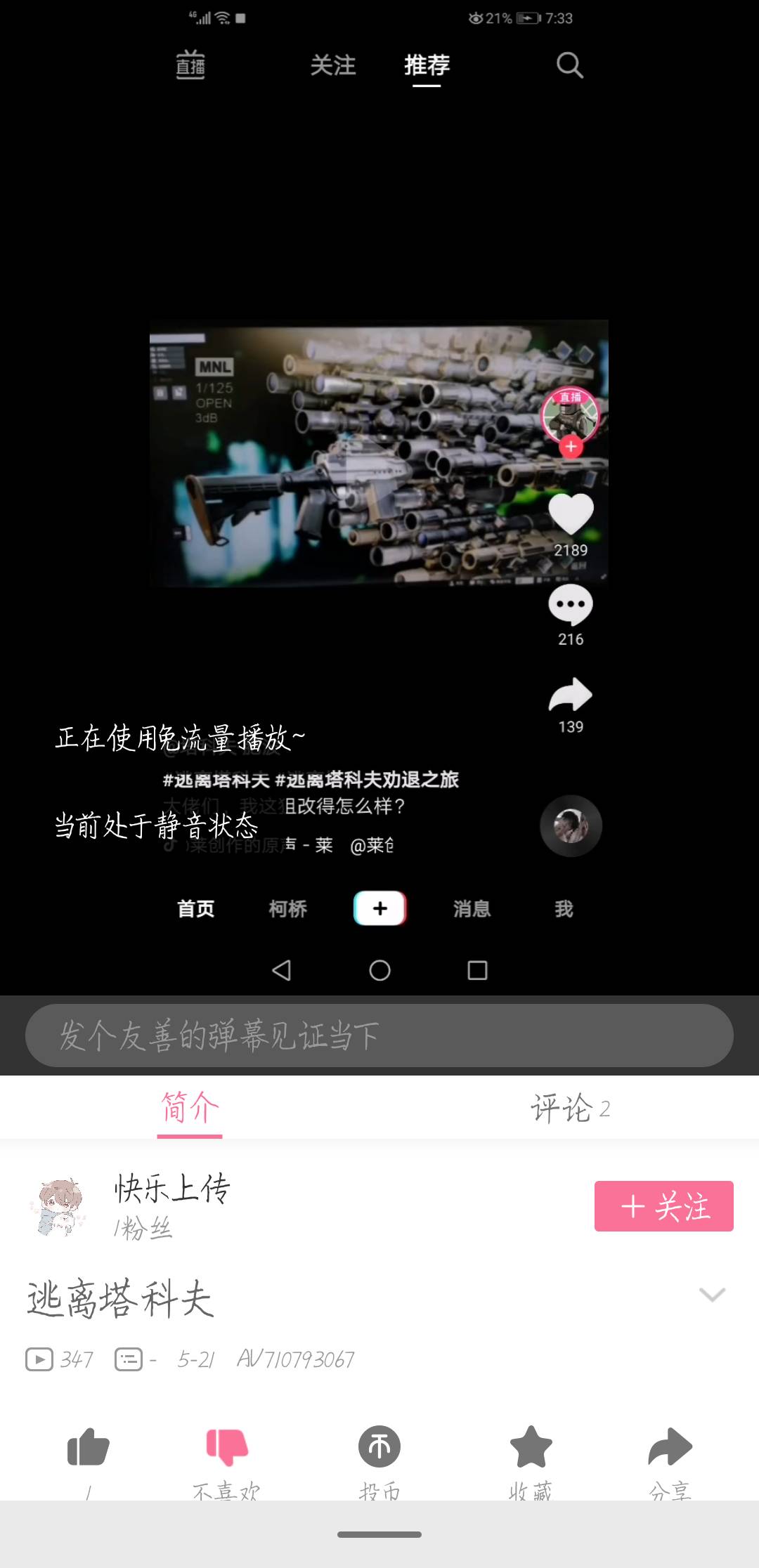Add video to favorites with 收藏 star
This screenshot has height=1568, width=759.
click(531, 1446)
